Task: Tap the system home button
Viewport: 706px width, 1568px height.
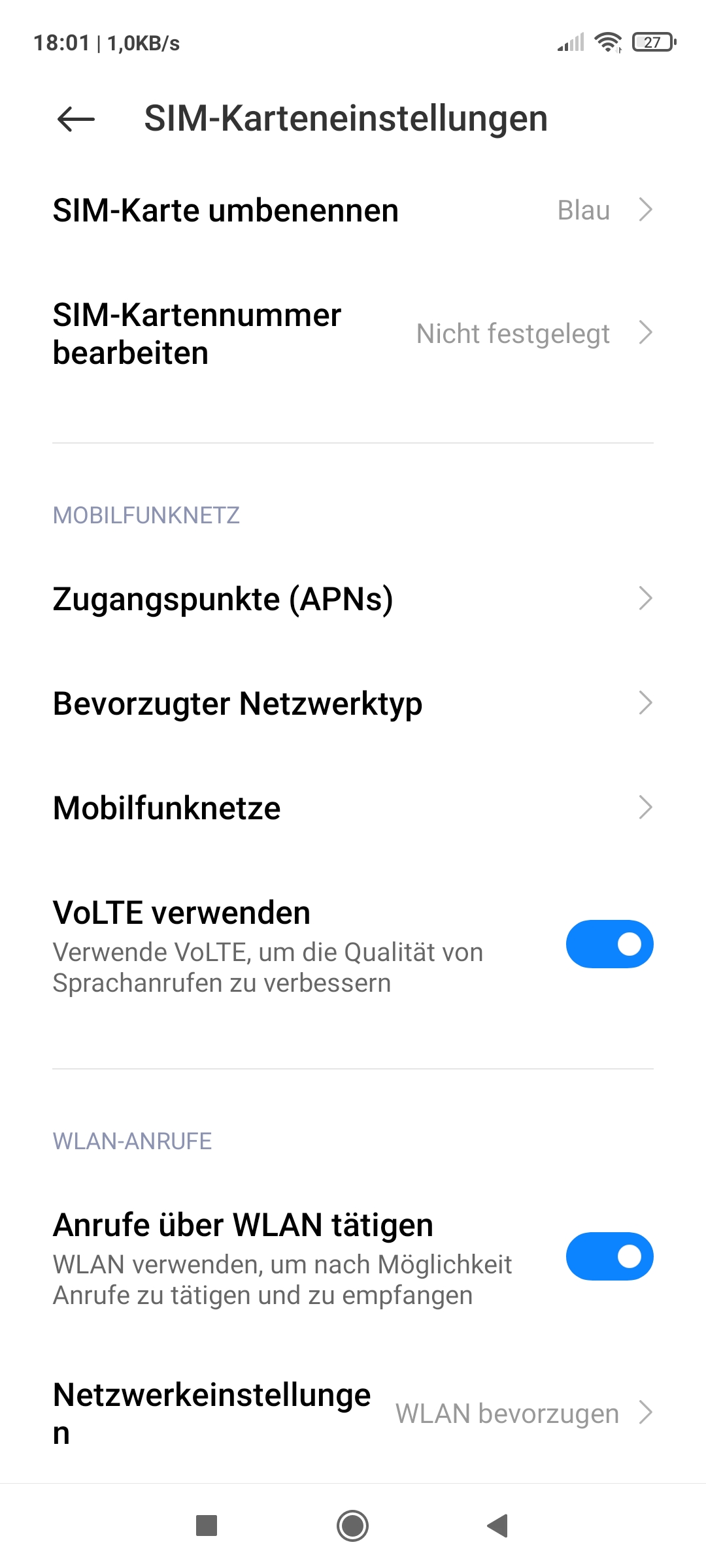Action: pos(353,1526)
